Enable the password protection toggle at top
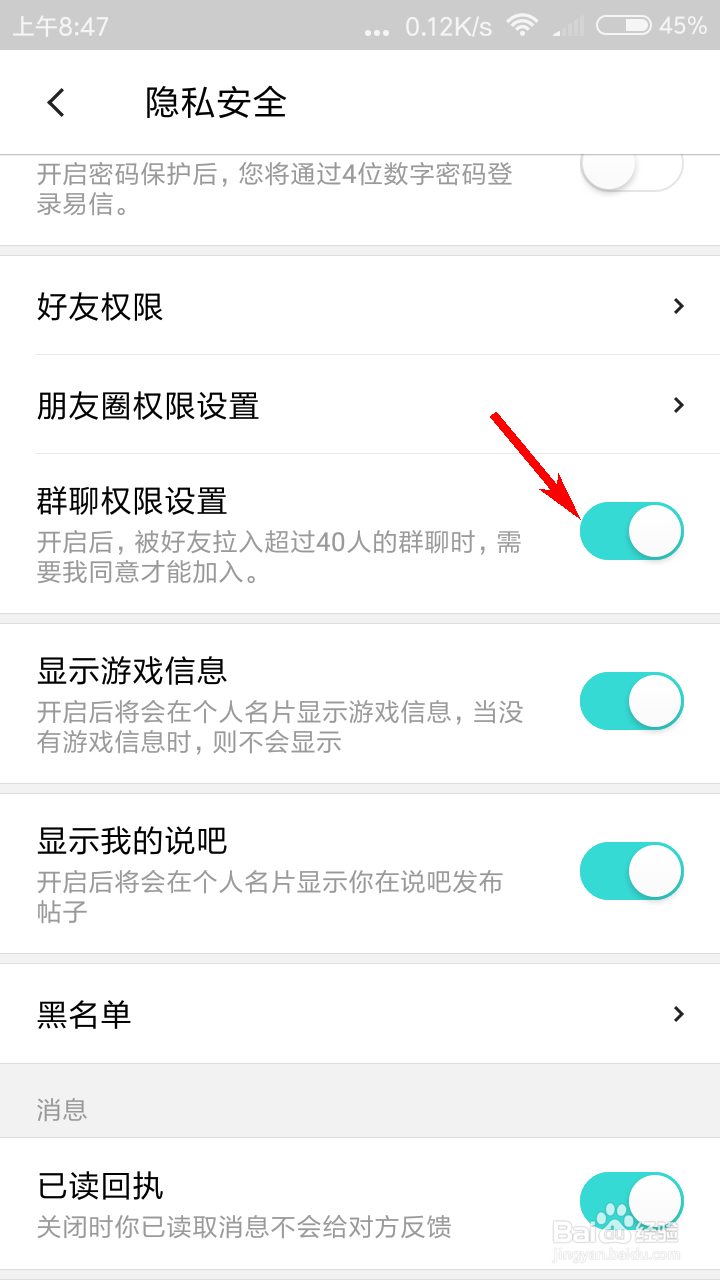 [632, 170]
